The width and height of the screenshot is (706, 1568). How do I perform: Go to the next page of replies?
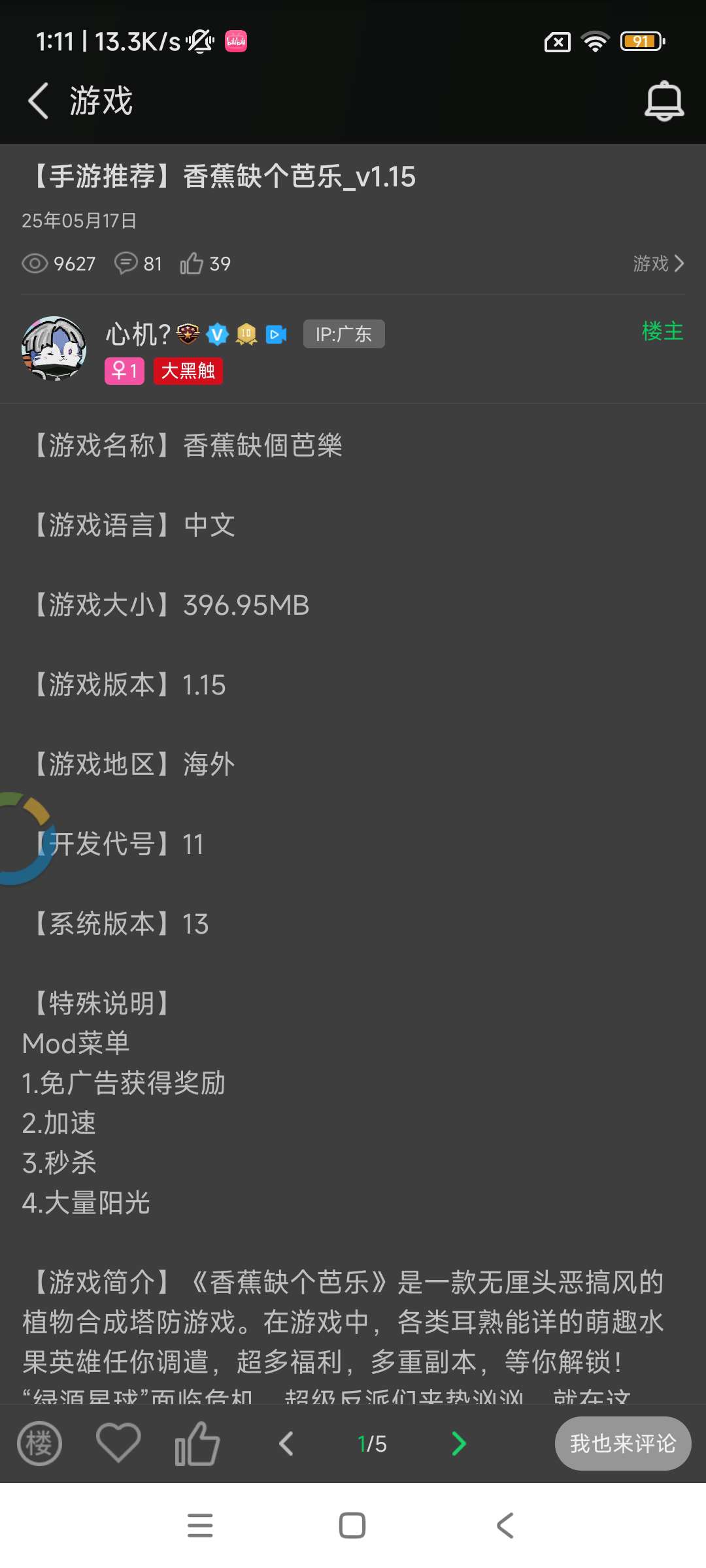click(x=459, y=1443)
